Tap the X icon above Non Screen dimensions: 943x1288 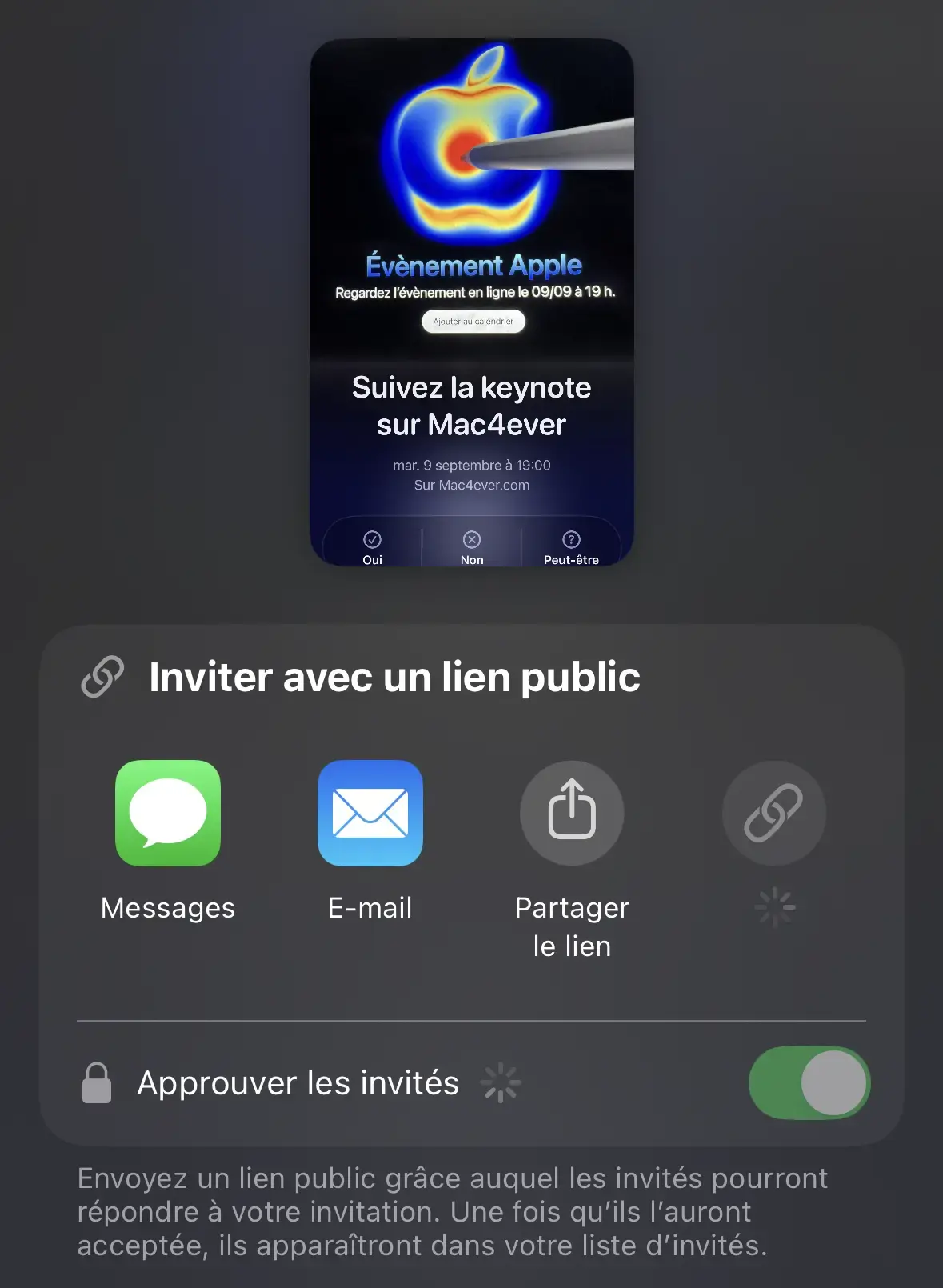[x=471, y=538]
